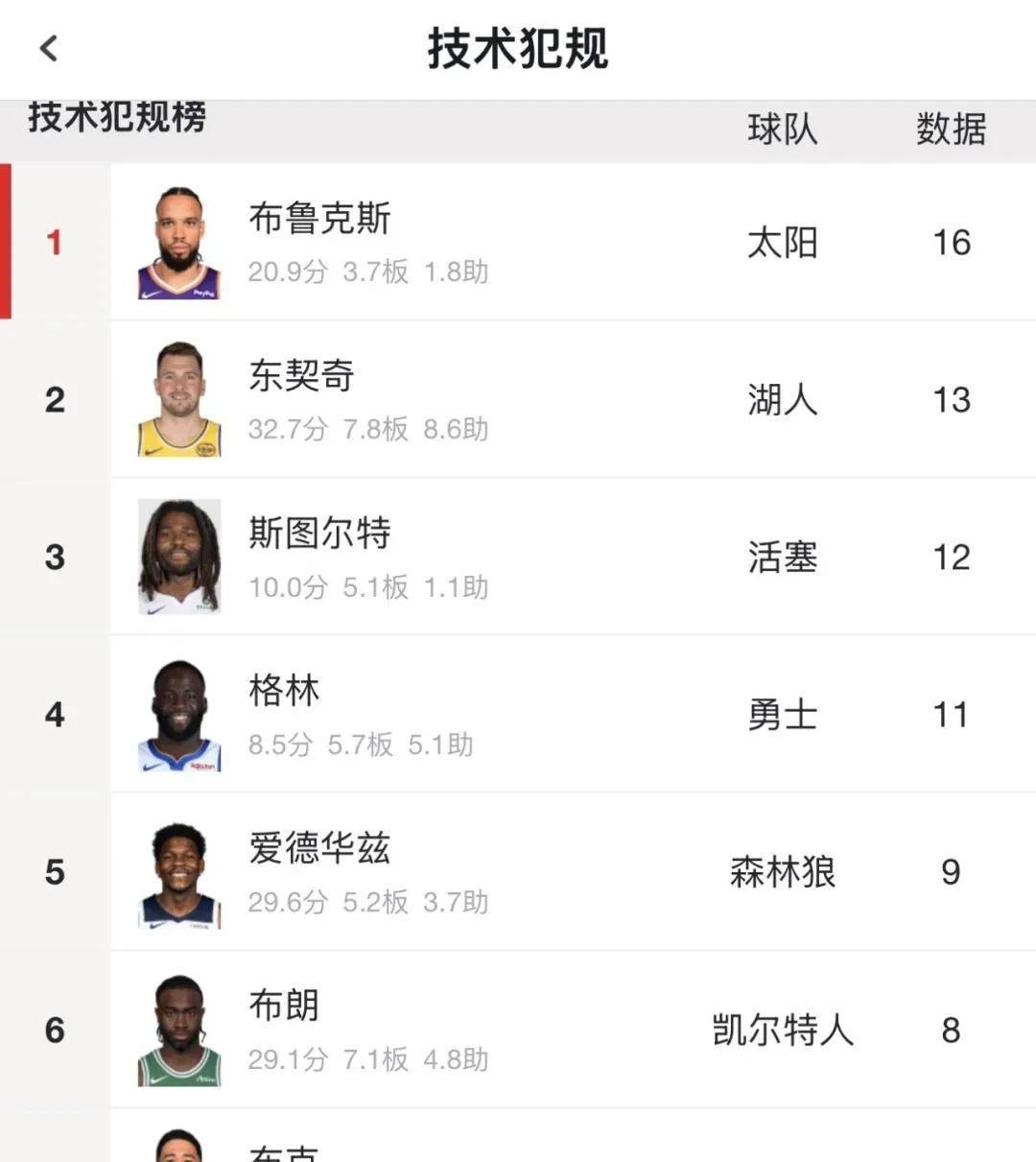
Task: Tap the team name 太阳
Action: coord(782,243)
